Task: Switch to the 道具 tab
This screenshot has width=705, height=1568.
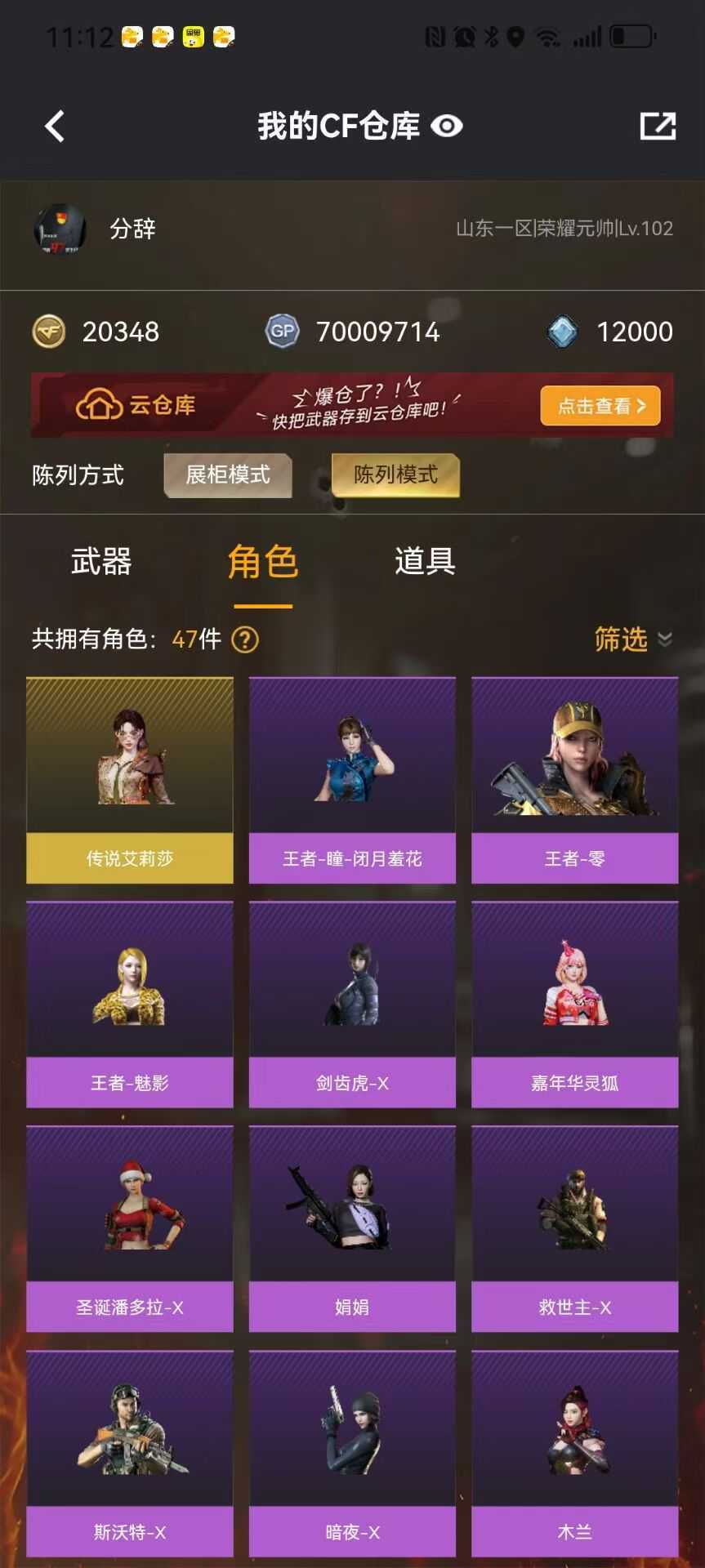Action: pyautogui.click(x=425, y=562)
